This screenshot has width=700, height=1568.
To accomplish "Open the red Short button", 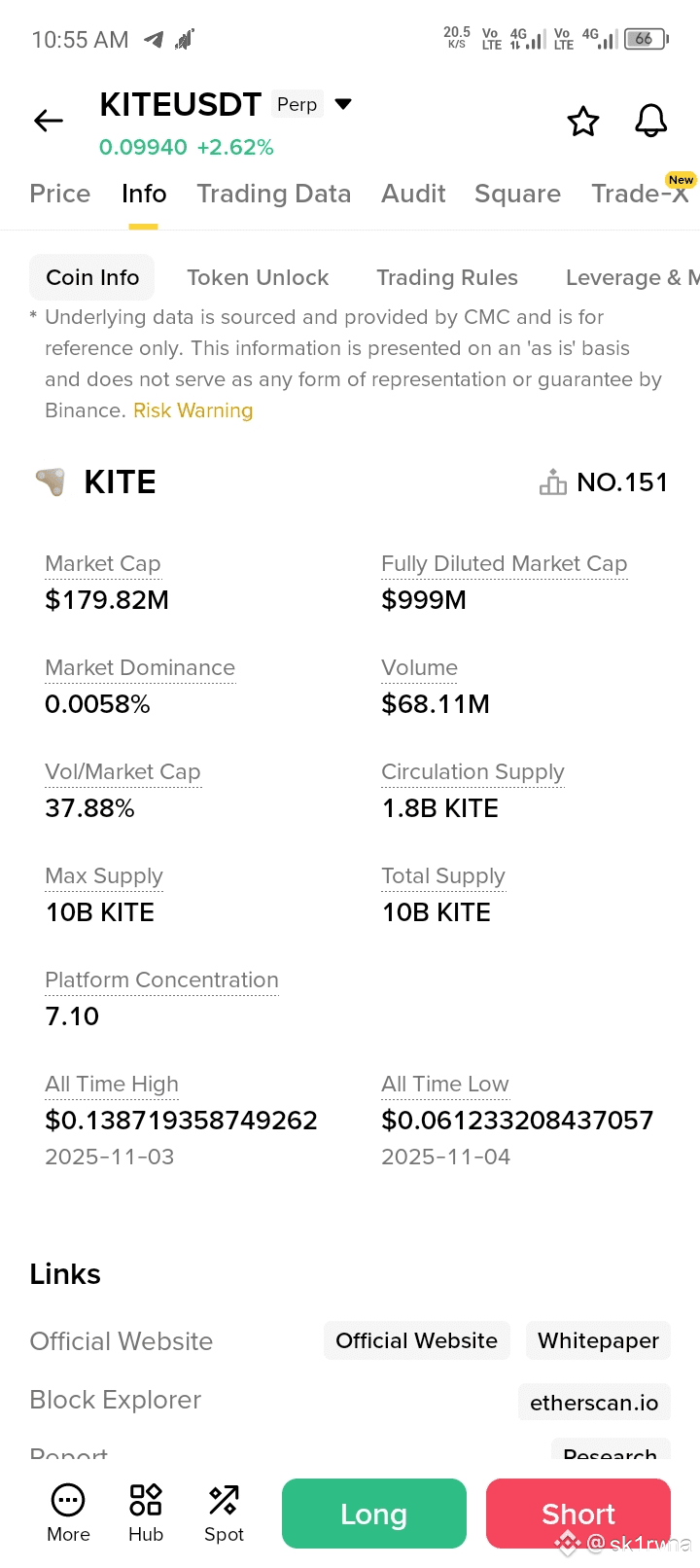I will coord(577,1514).
